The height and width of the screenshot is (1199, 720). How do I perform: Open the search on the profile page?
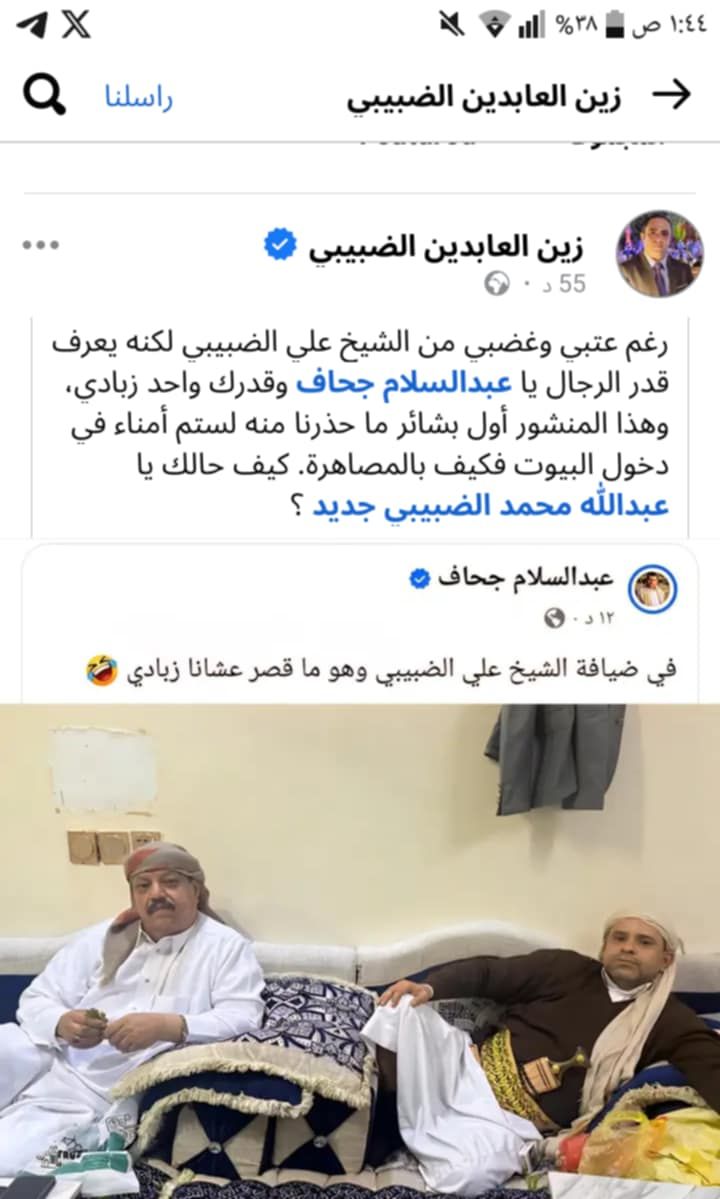[x=41, y=95]
